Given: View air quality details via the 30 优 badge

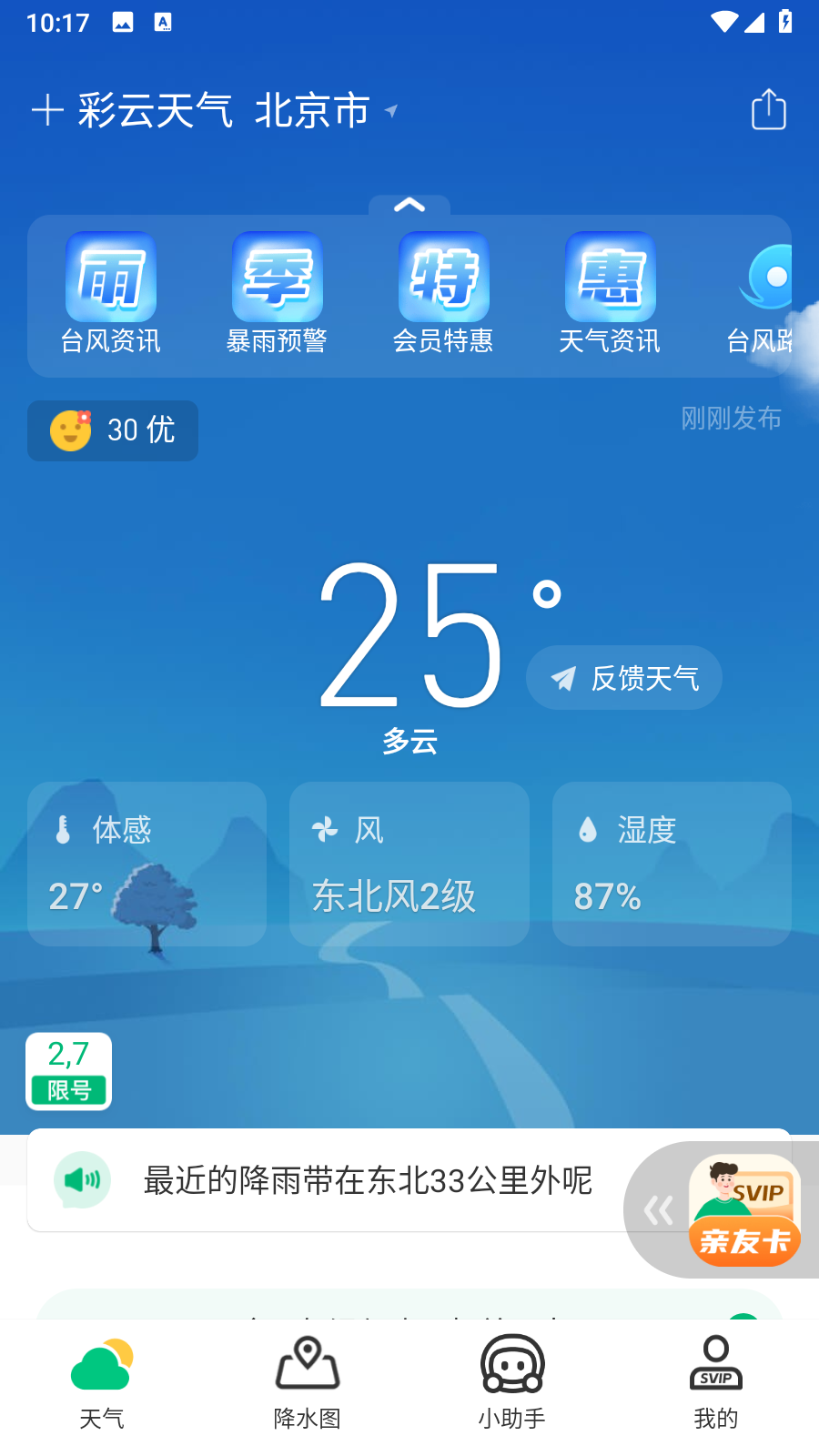Looking at the screenshot, I should [x=112, y=430].
